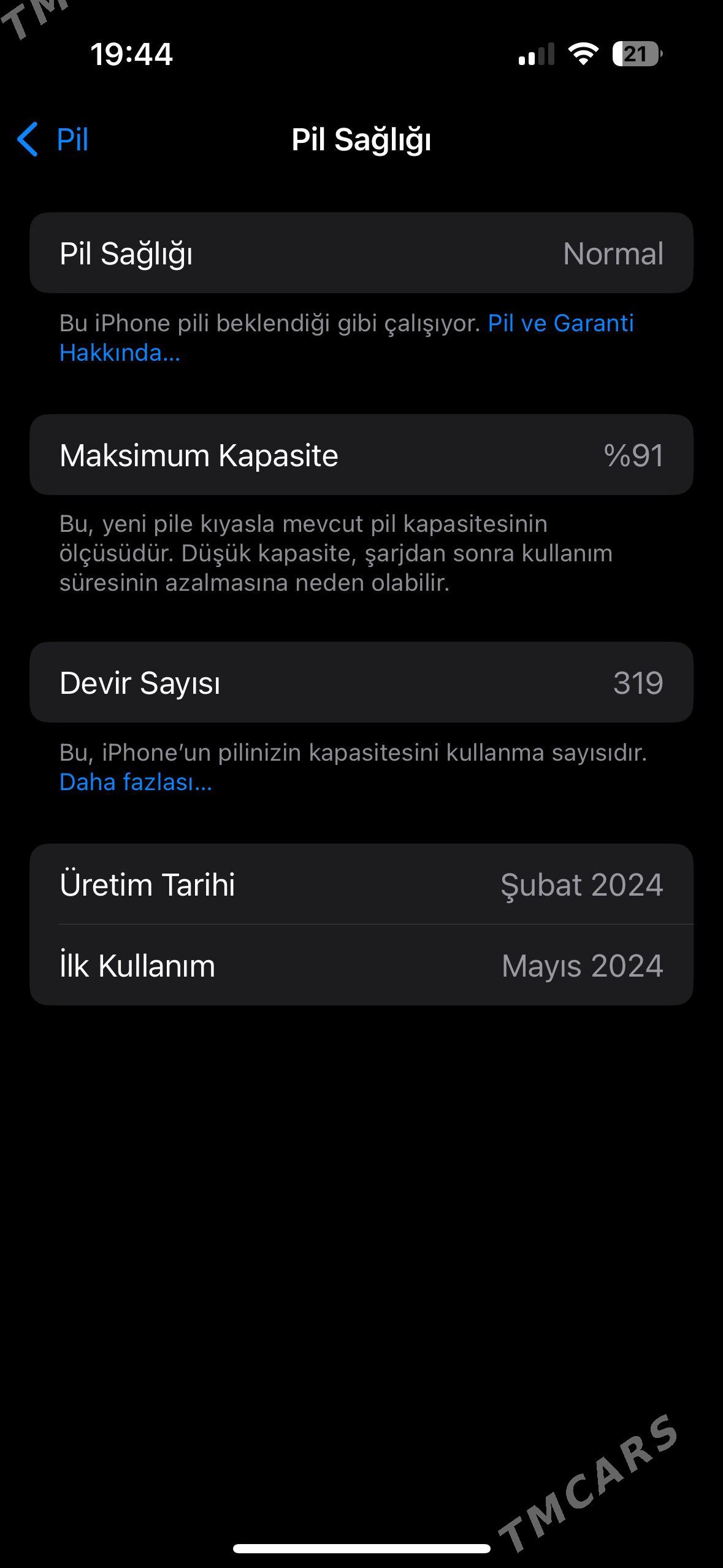Image resolution: width=723 pixels, height=1568 pixels.
Task: Tap the Pil Sağlığı title header
Action: 362,139
